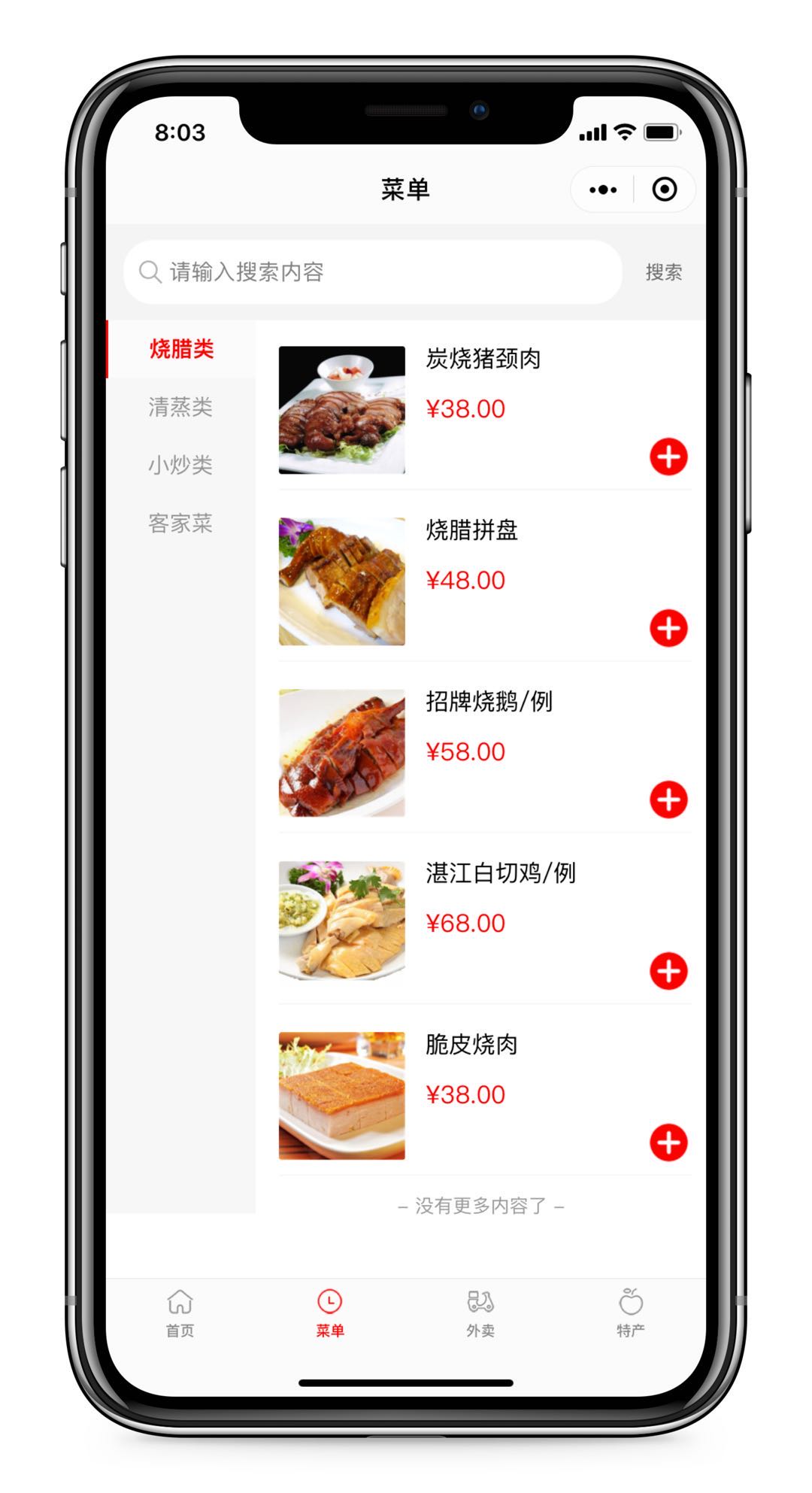Switch to the 清蒸类 category

click(x=181, y=407)
